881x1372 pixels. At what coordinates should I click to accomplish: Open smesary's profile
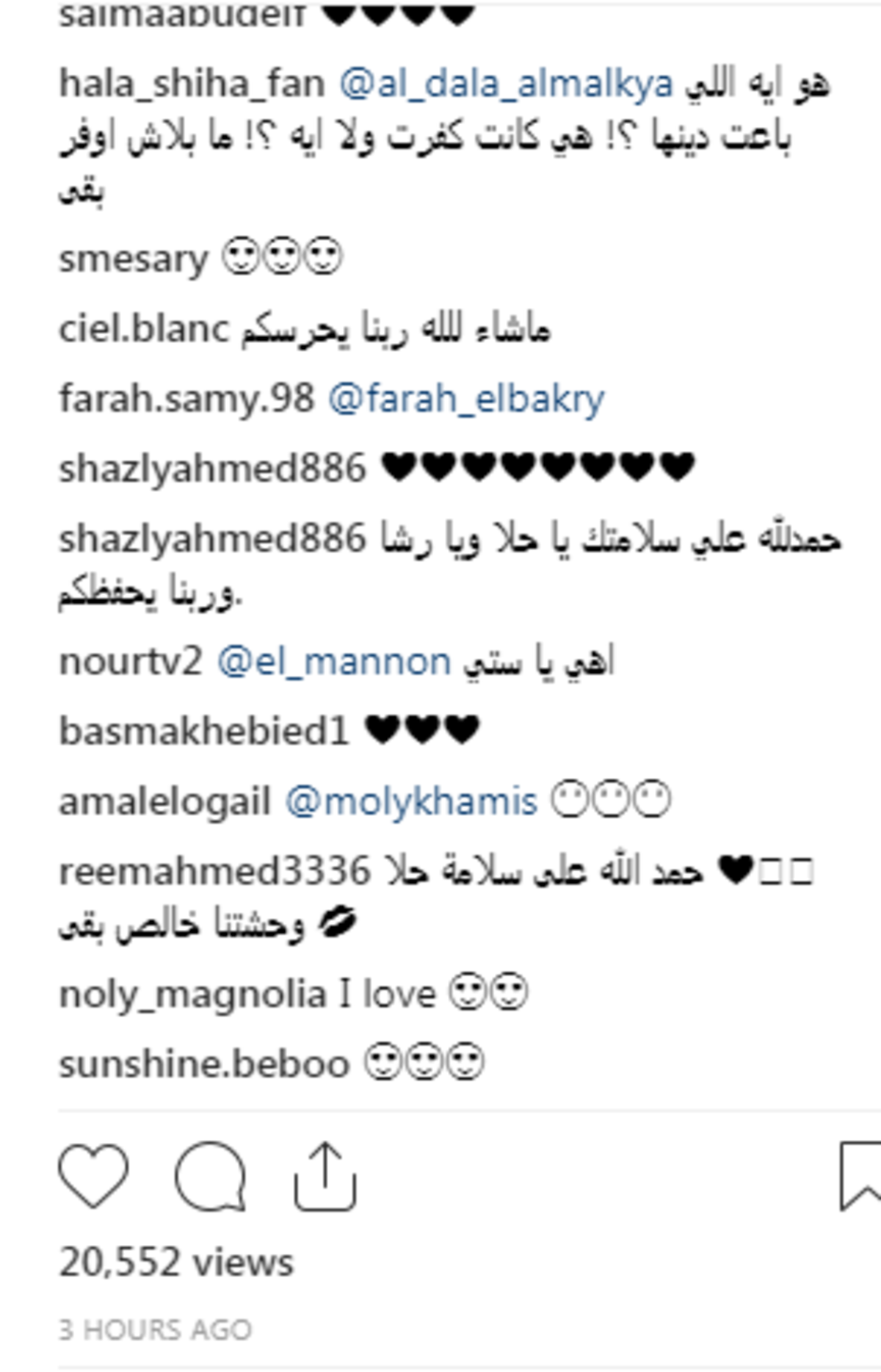(x=134, y=259)
